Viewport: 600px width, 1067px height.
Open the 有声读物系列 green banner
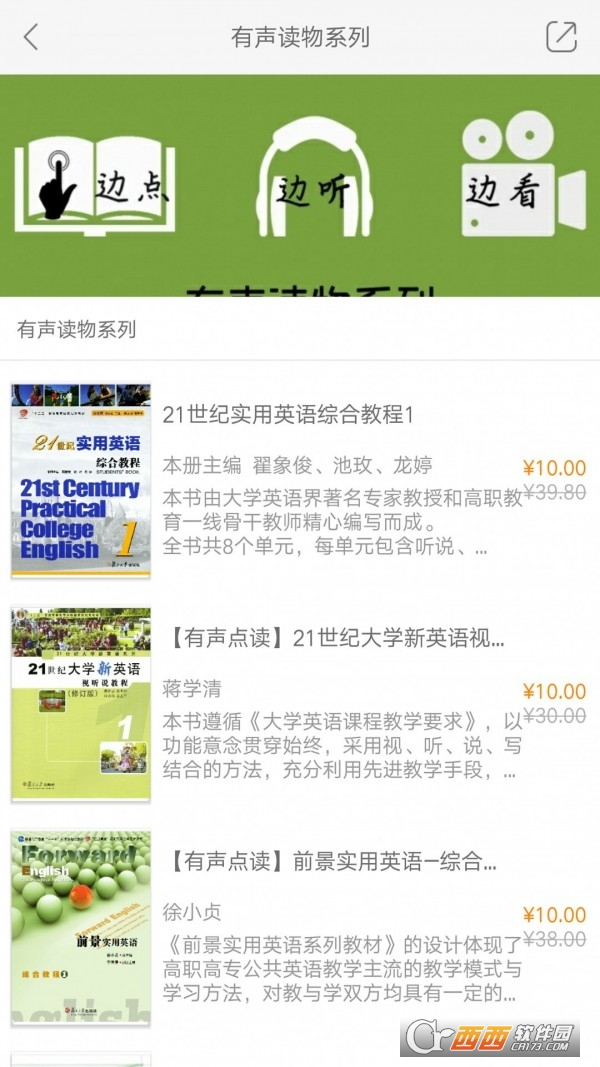click(x=300, y=185)
